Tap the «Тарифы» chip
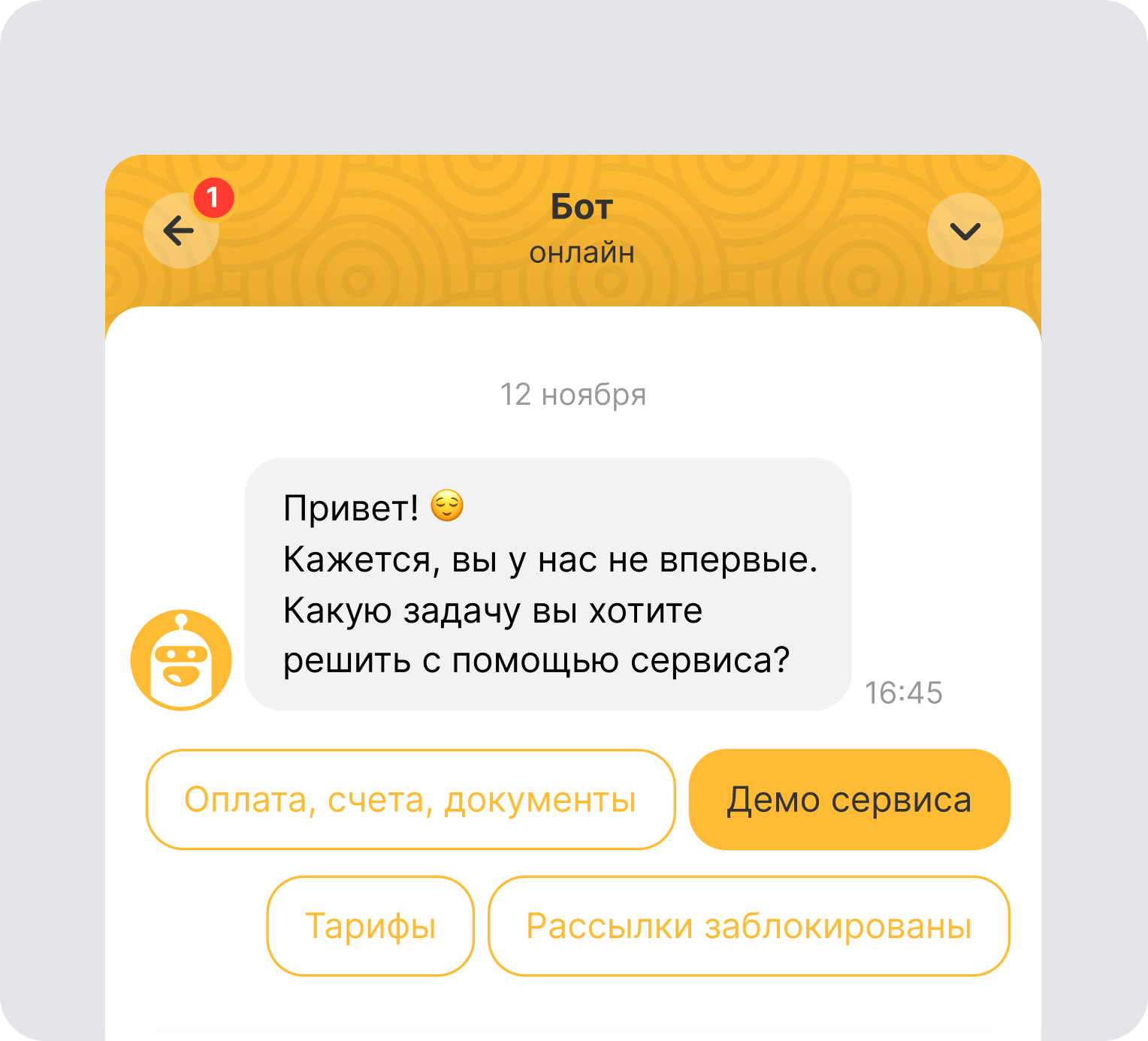1148x1041 pixels. tap(370, 926)
